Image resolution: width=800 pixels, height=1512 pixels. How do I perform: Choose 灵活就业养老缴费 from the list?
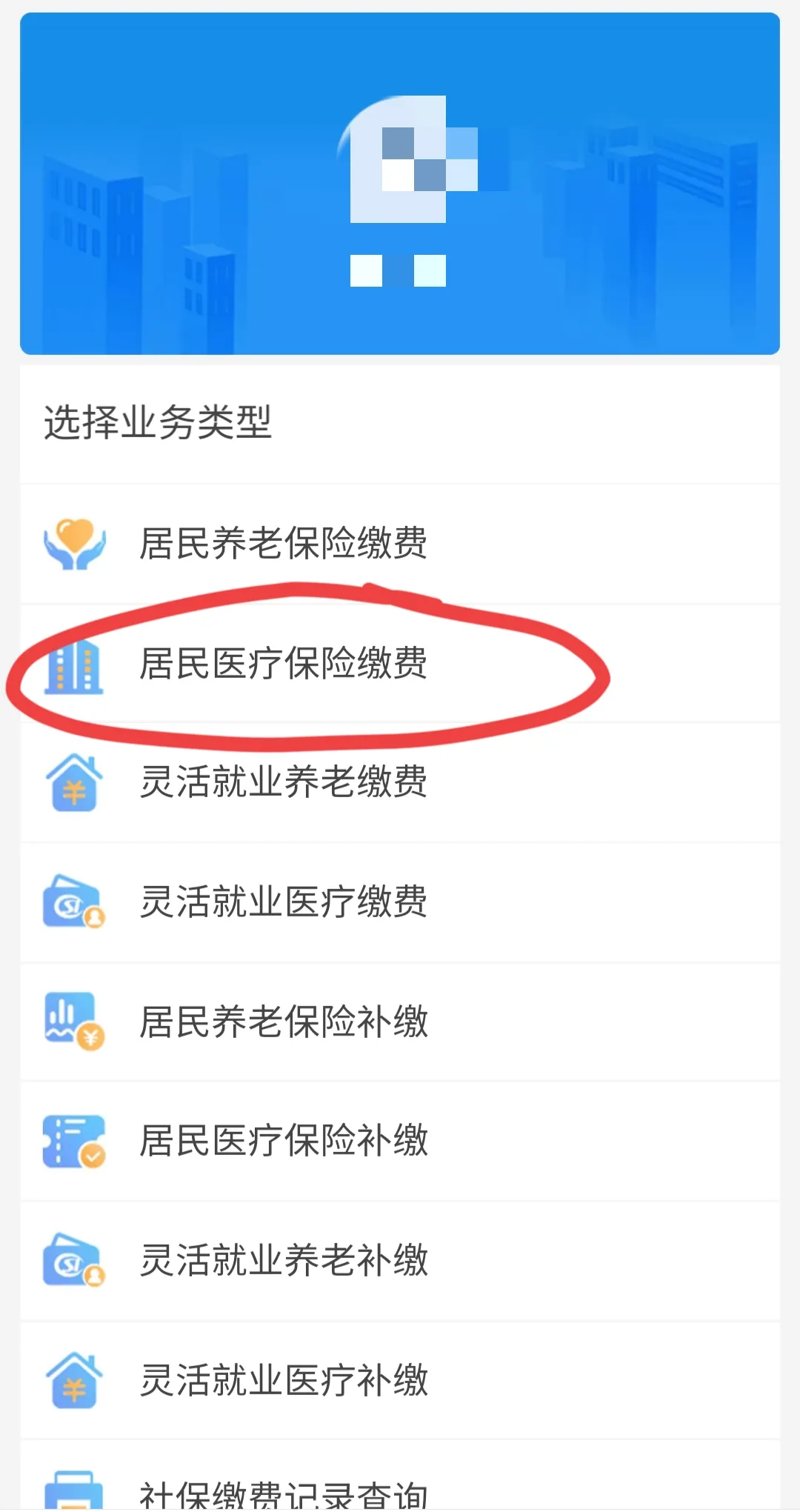click(x=283, y=782)
